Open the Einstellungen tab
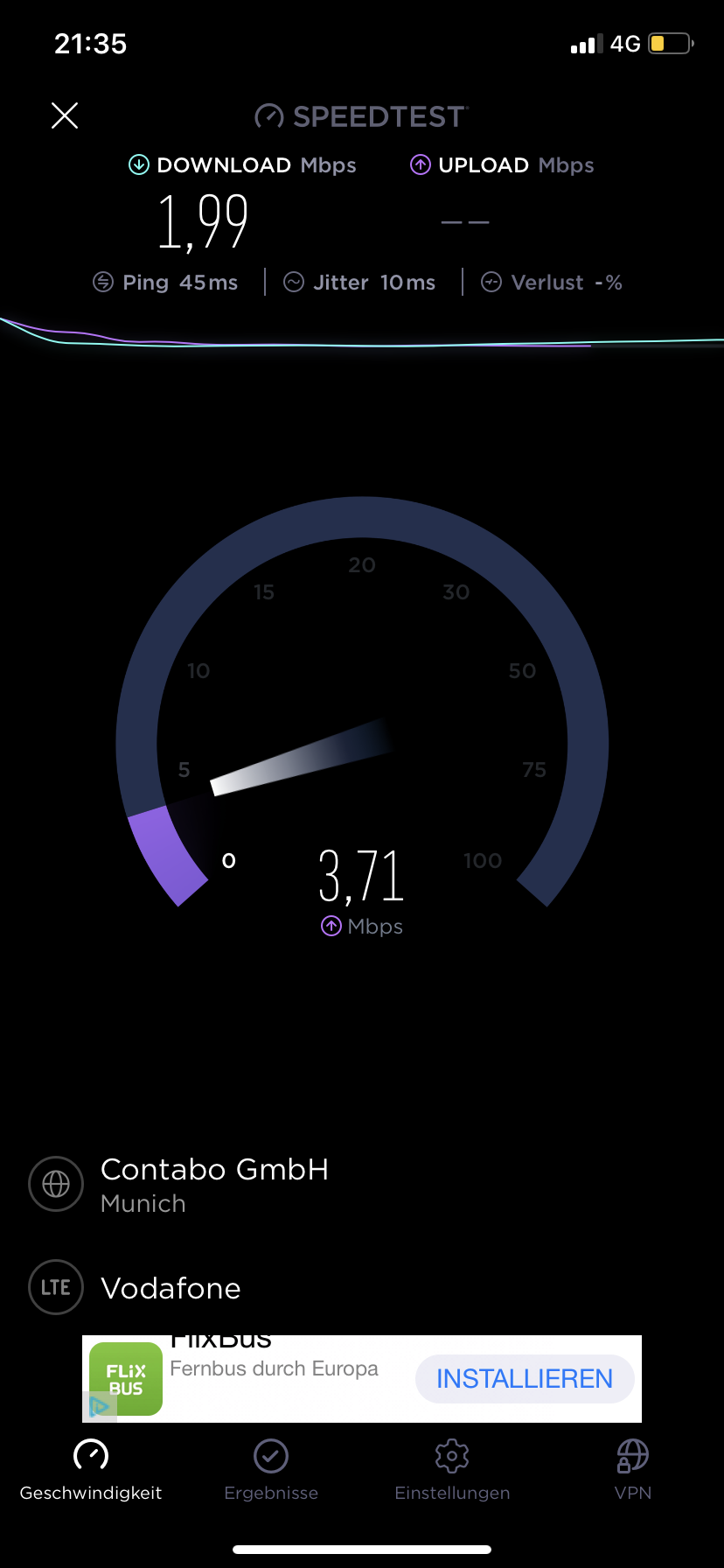This screenshot has width=724, height=1568. (452, 1468)
